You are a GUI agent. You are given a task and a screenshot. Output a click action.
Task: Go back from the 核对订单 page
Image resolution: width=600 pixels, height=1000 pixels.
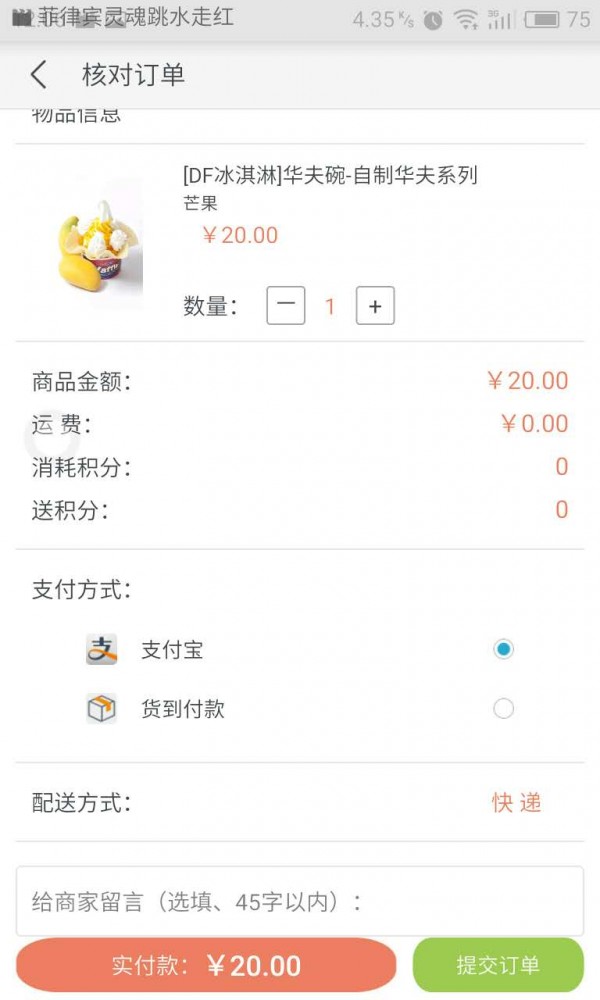click(x=39, y=75)
